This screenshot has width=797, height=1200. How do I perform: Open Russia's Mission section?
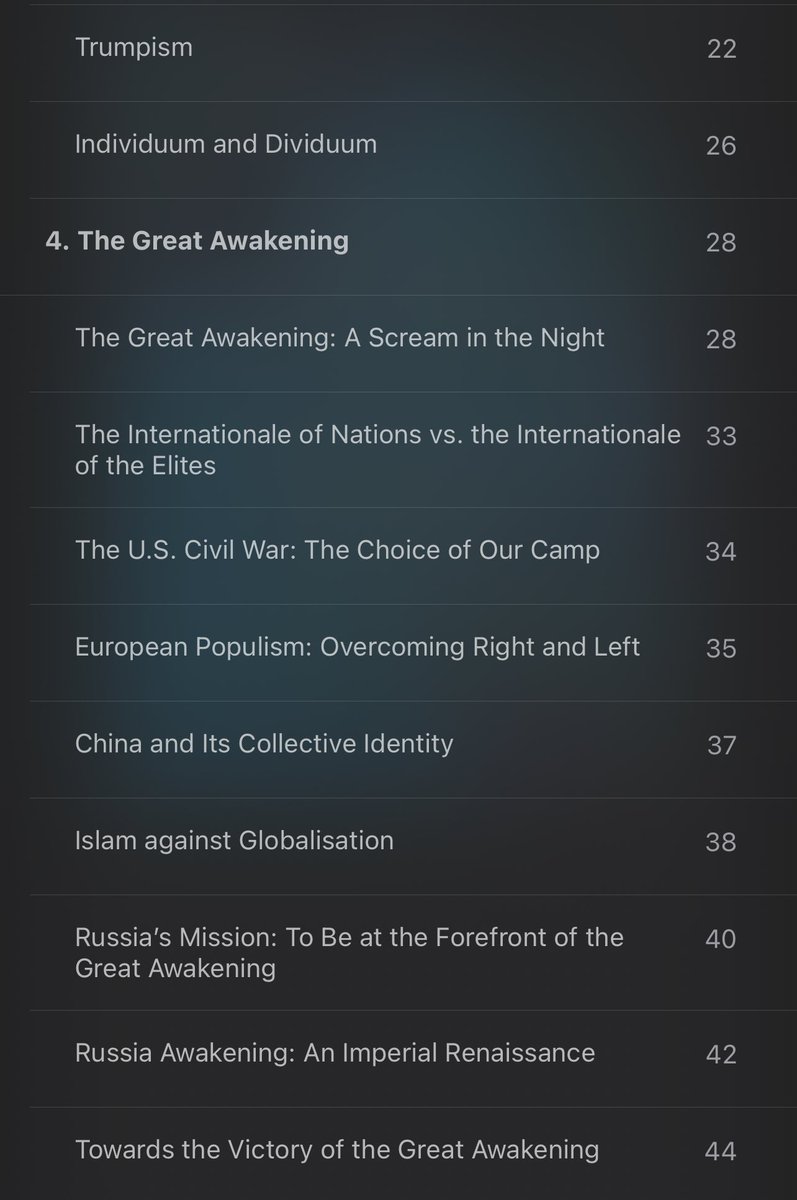[x=349, y=953]
